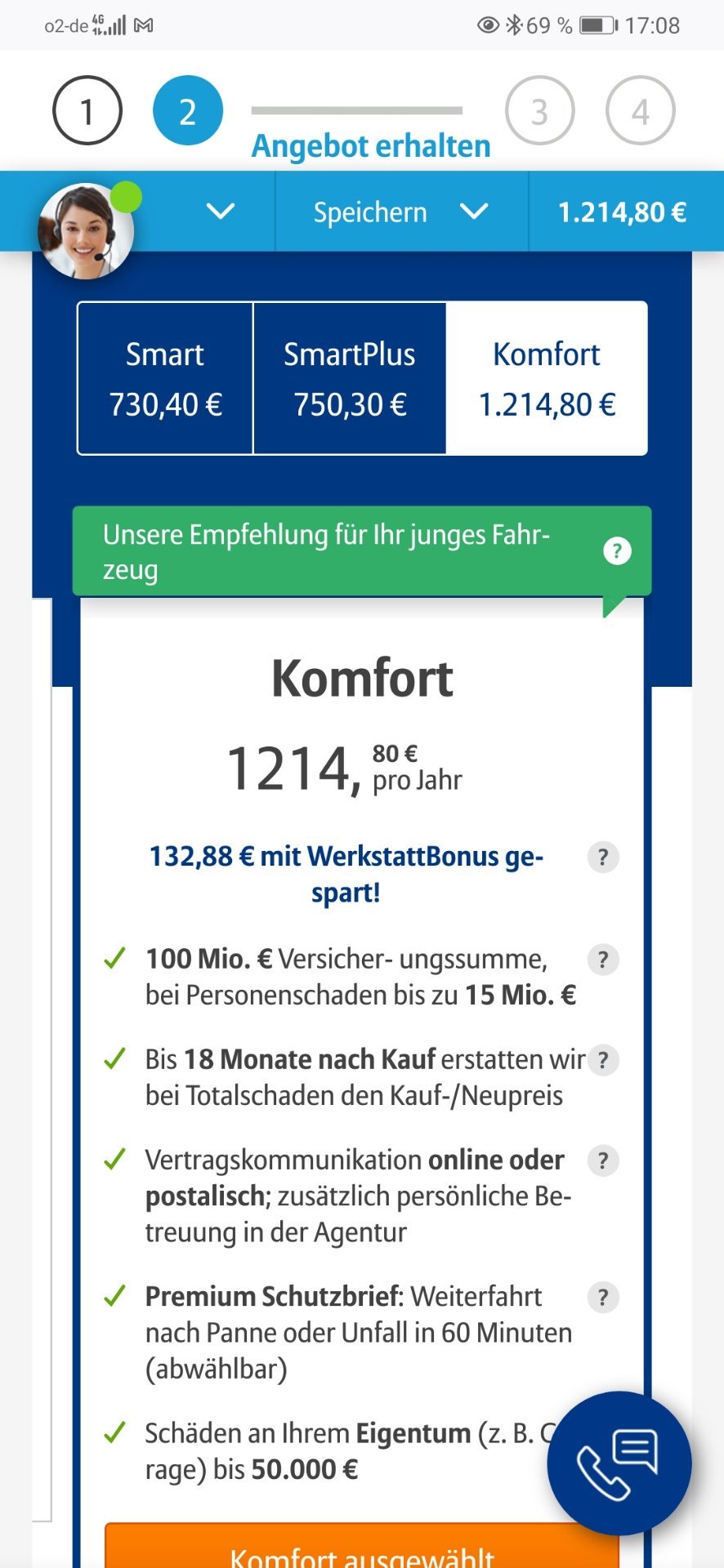Switch to the SmartPlus tariff tab

350,378
